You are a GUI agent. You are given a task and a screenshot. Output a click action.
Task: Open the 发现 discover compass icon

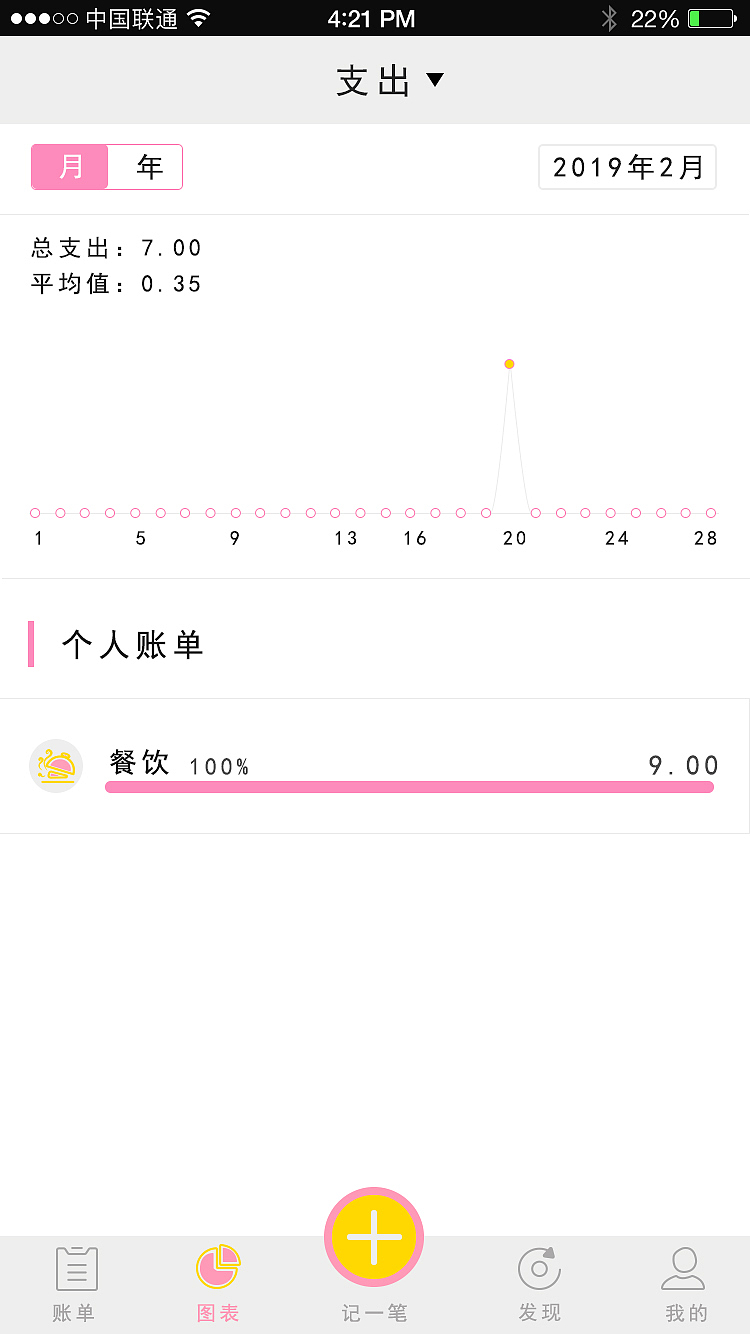538,1268
